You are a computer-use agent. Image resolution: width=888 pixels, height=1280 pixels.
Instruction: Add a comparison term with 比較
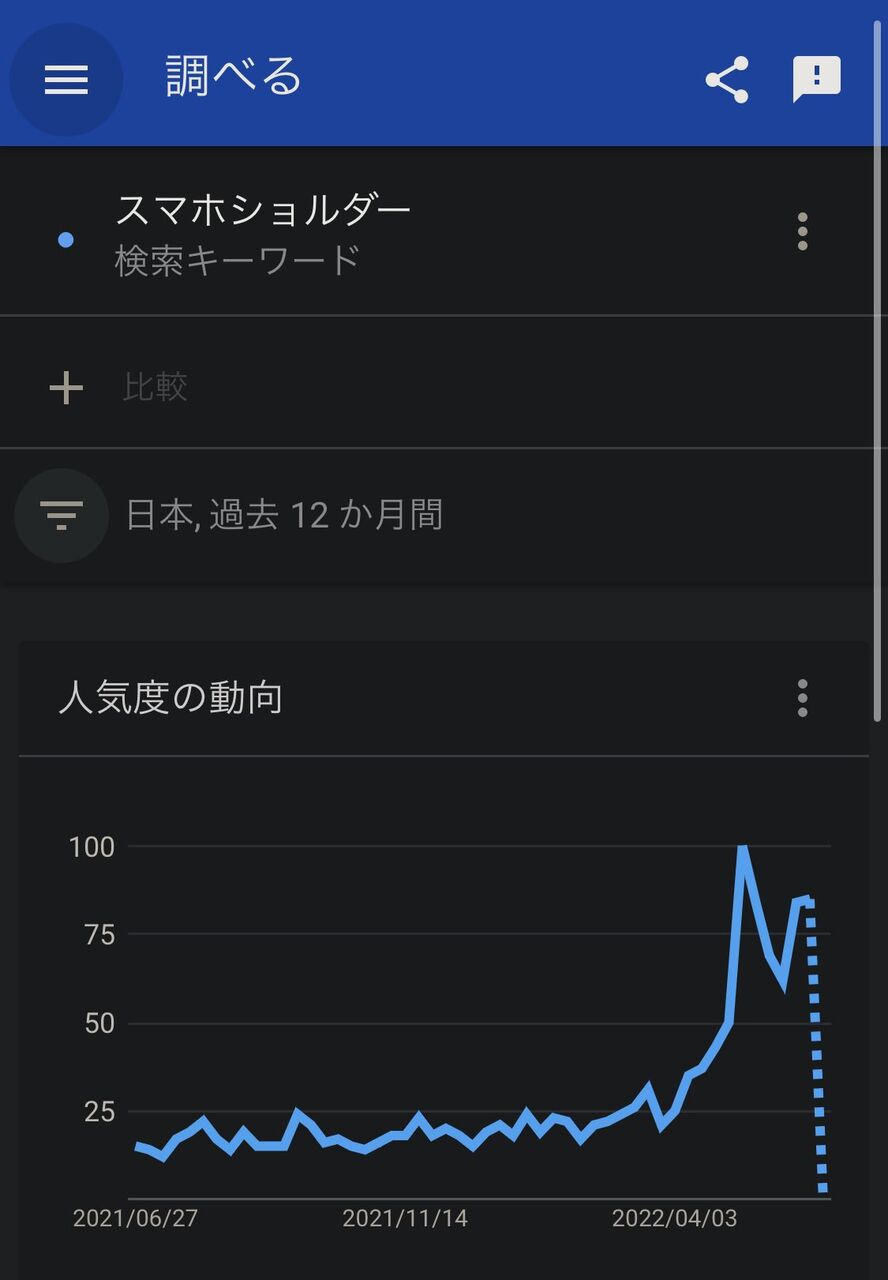click(x=155, y=387)
